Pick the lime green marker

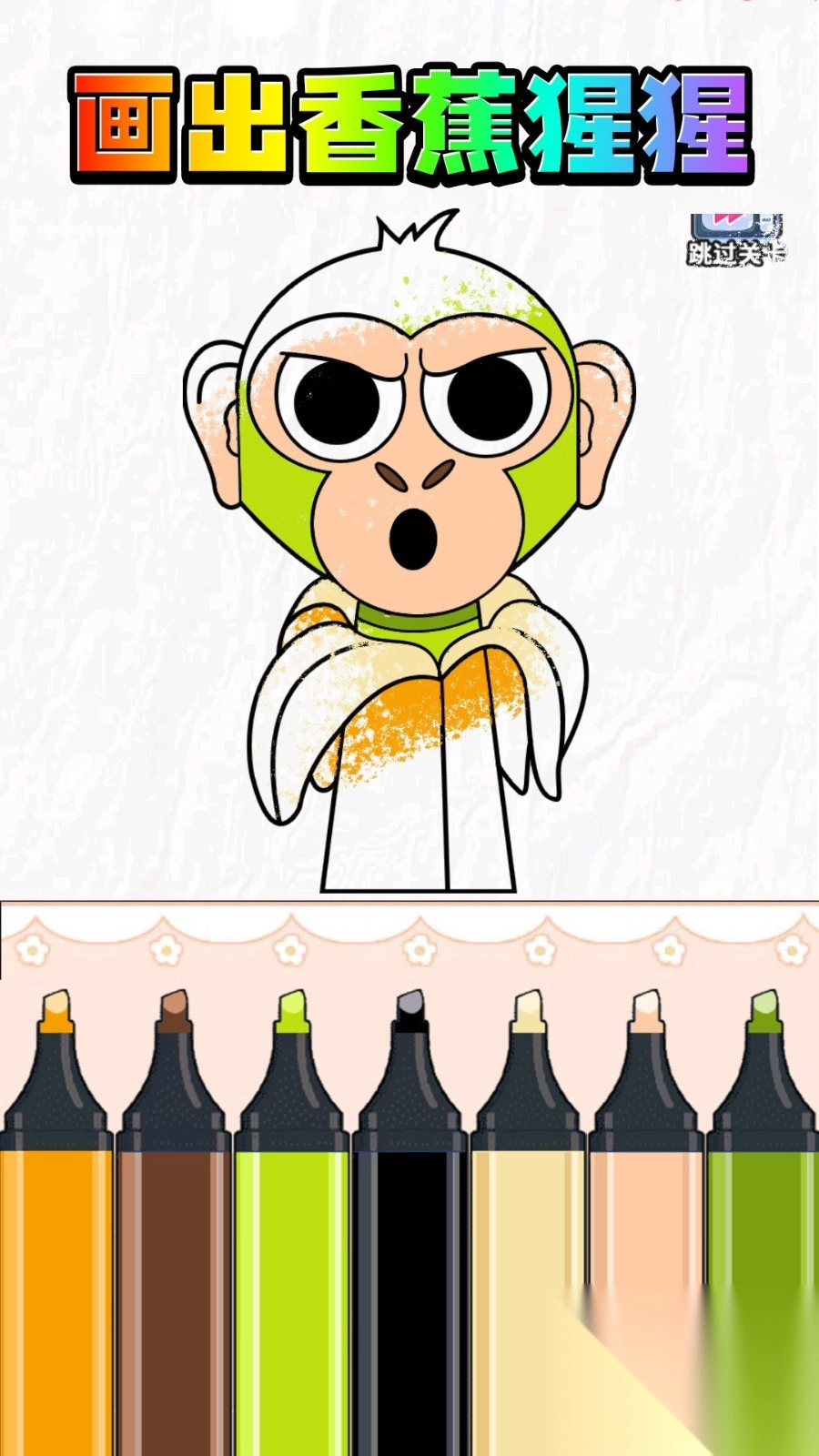291,1228
